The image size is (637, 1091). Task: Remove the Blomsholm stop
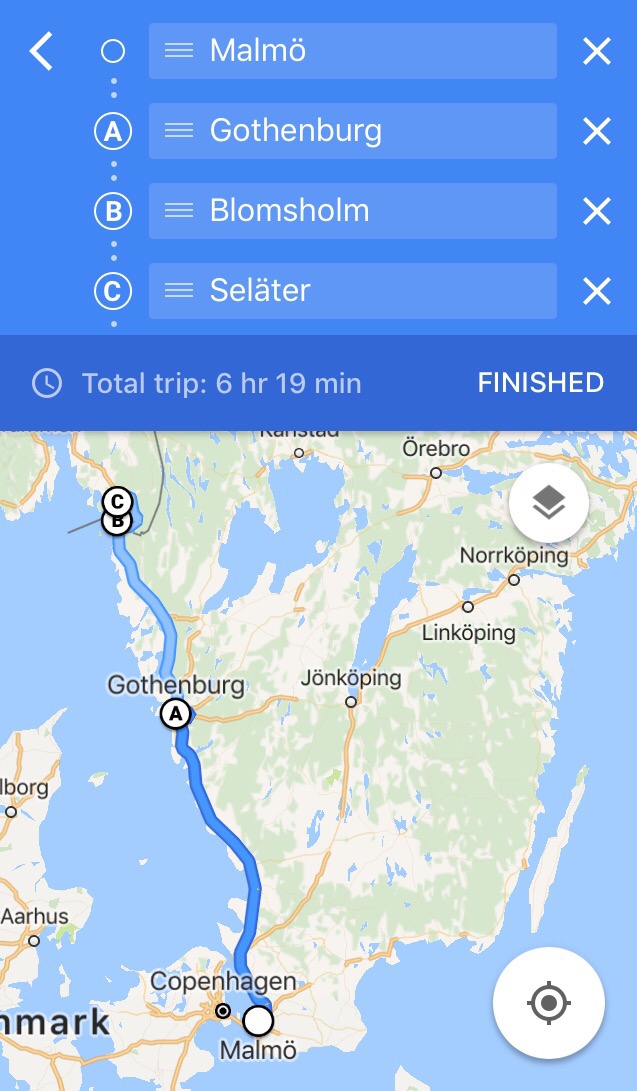[596, 211]
